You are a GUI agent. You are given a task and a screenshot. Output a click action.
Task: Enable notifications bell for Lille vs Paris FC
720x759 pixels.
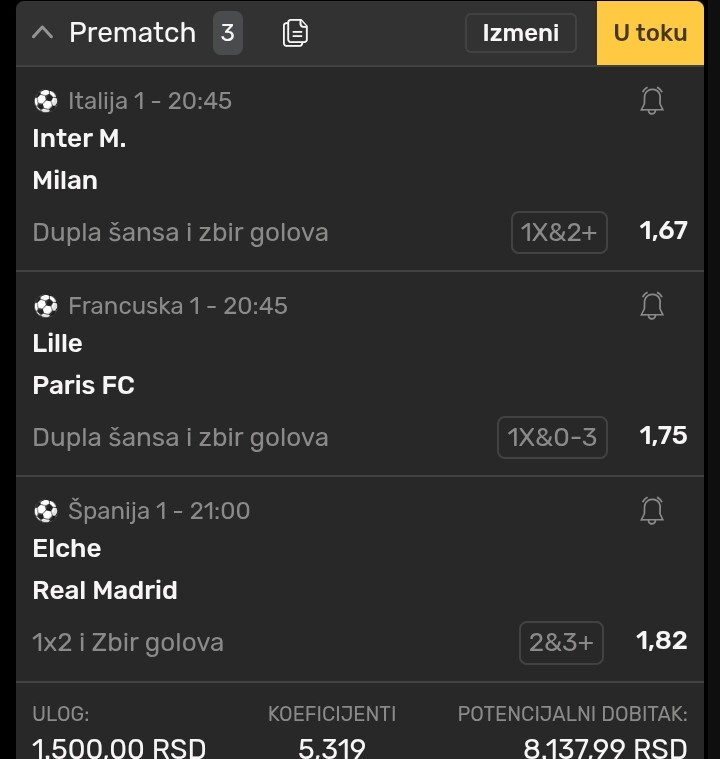tap(652, 305)
